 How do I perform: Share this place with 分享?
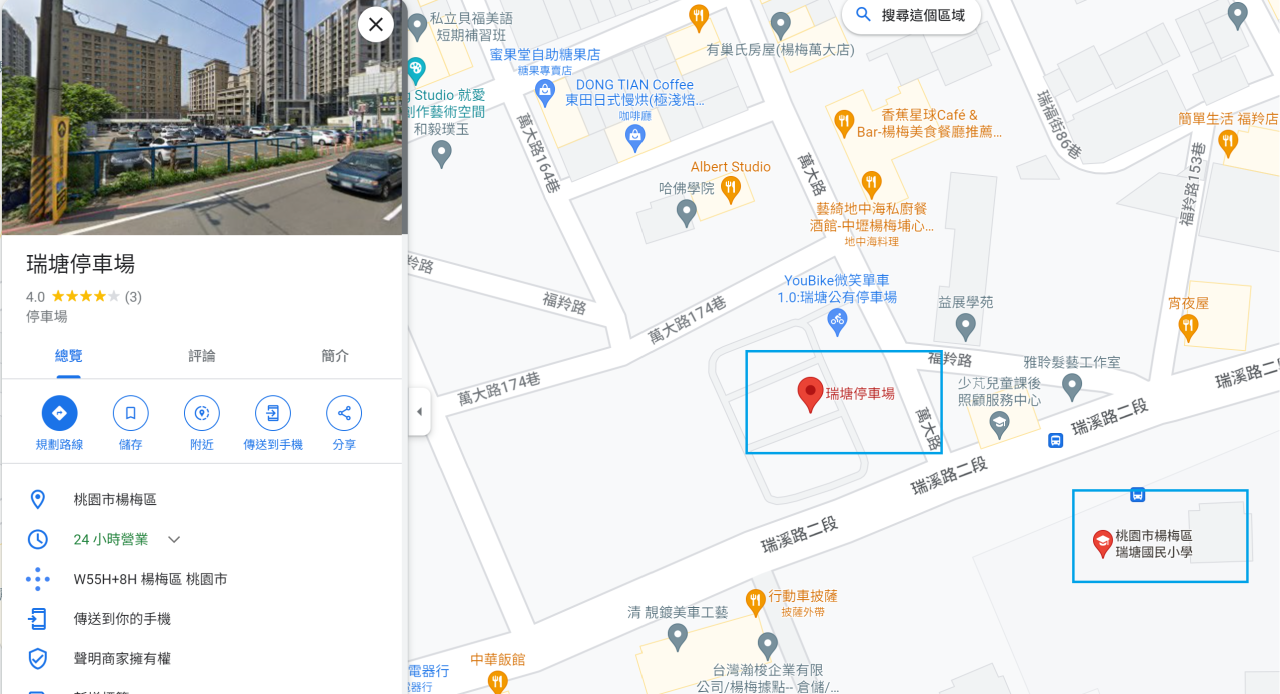point(344,413)
